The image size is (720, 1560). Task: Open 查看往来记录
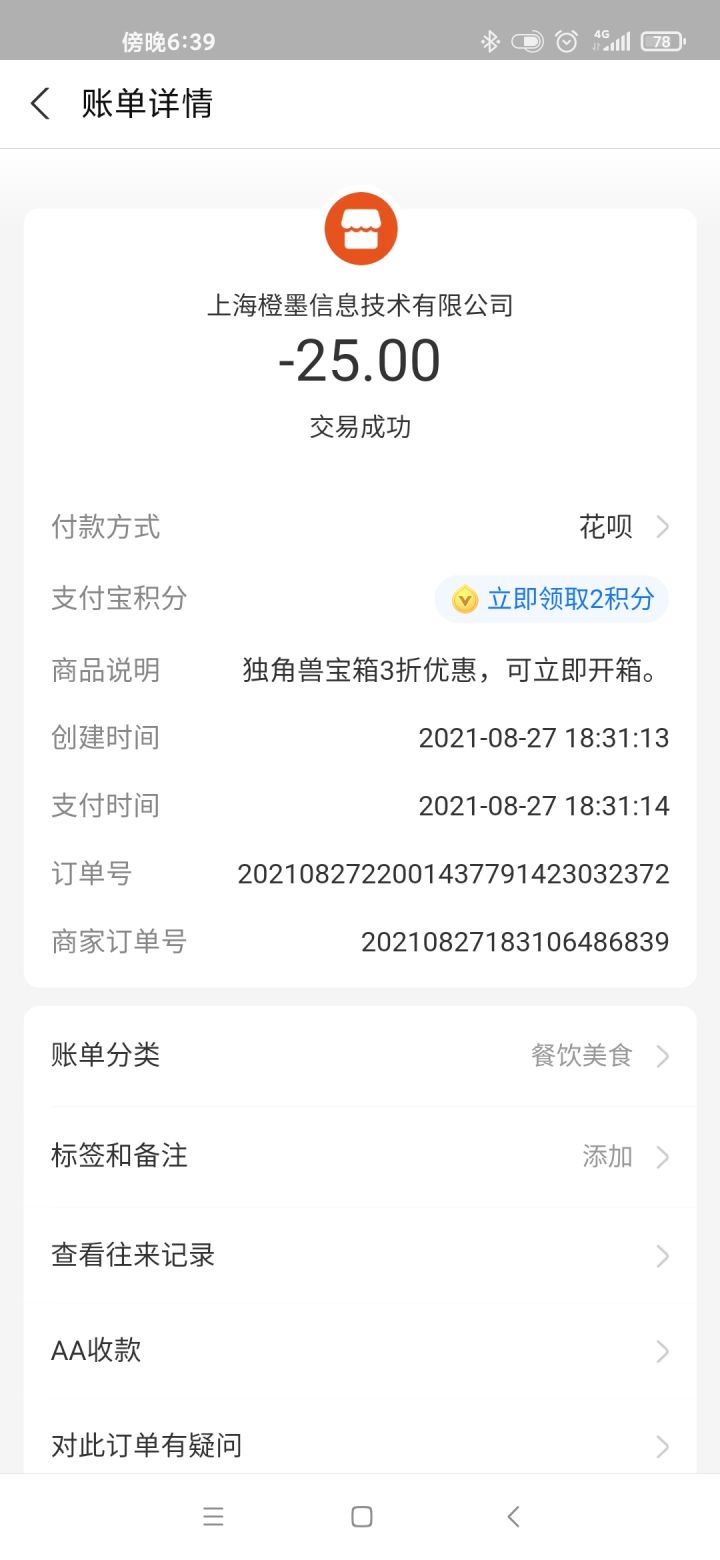pos(360,1255)
